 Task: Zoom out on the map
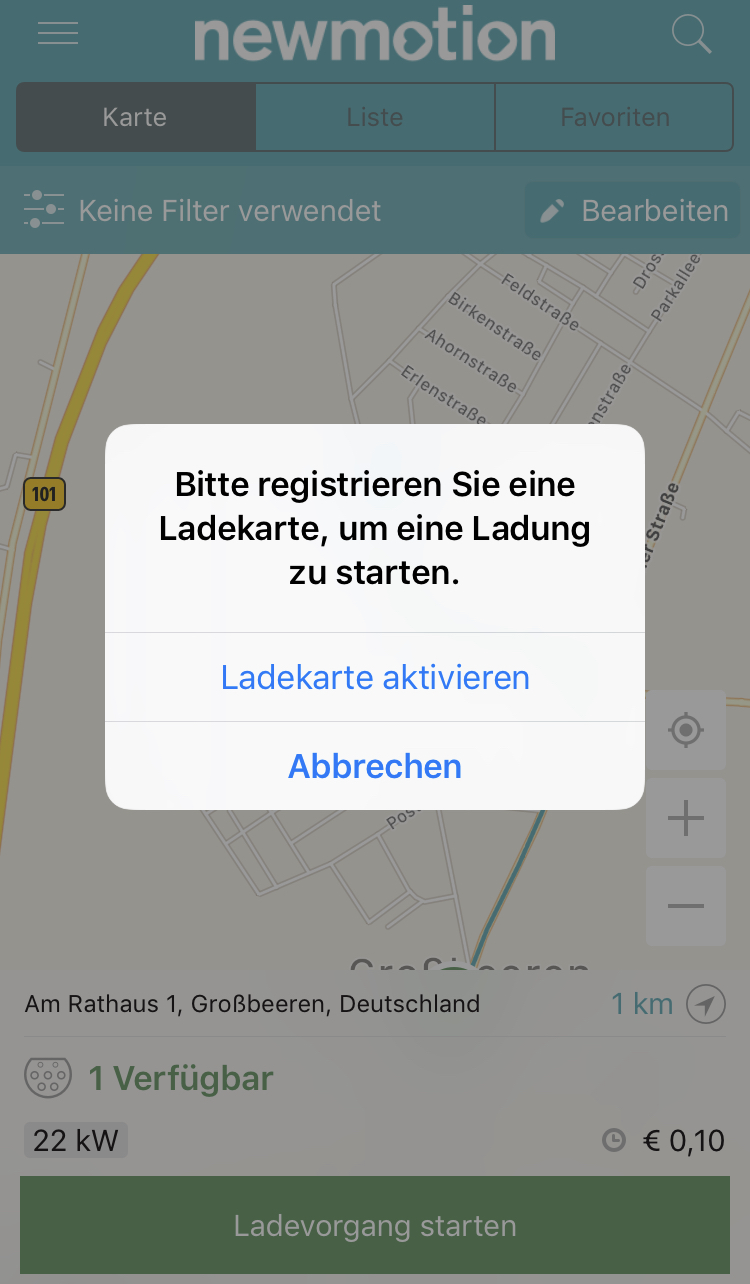[x=686, y=906]
